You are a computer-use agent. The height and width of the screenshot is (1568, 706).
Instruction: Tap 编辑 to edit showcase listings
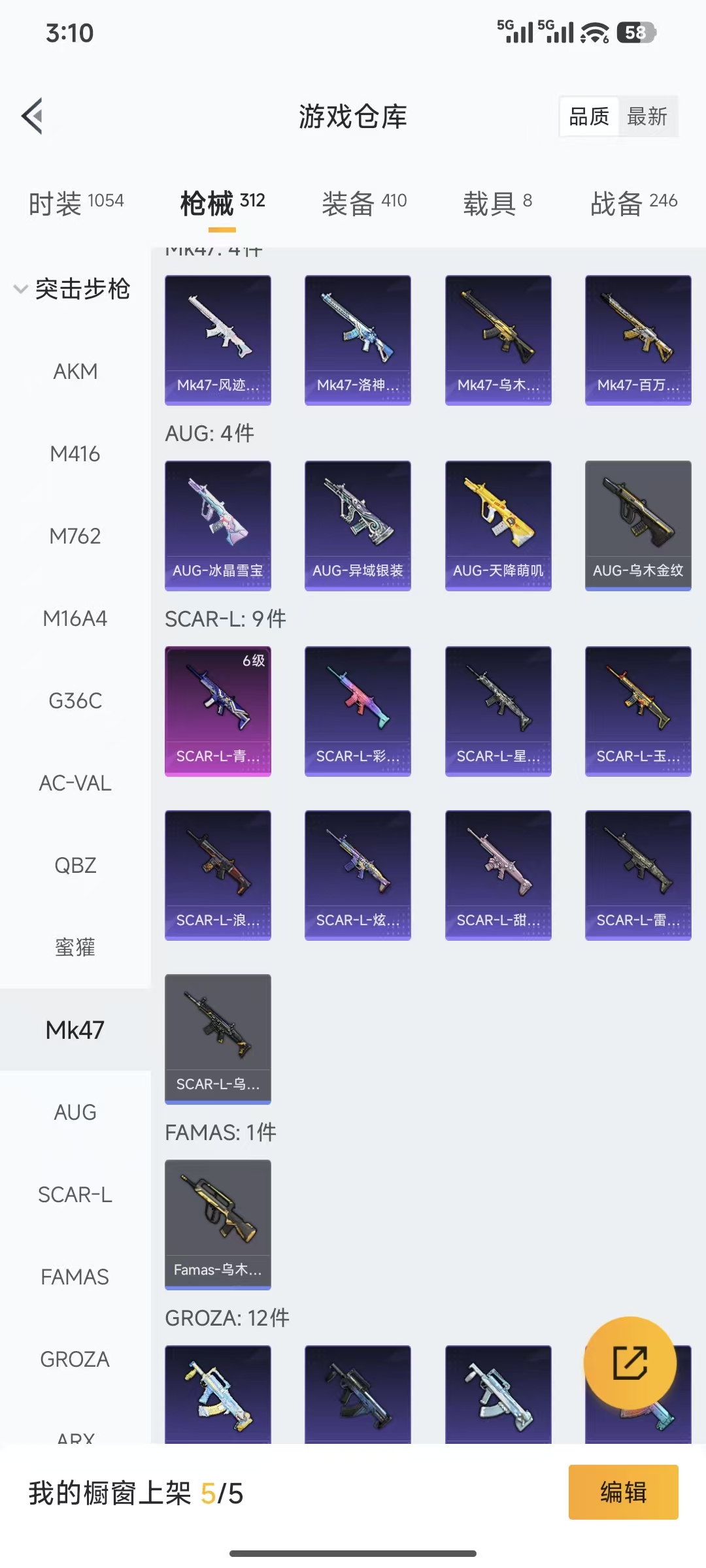tap(623, 1492)
